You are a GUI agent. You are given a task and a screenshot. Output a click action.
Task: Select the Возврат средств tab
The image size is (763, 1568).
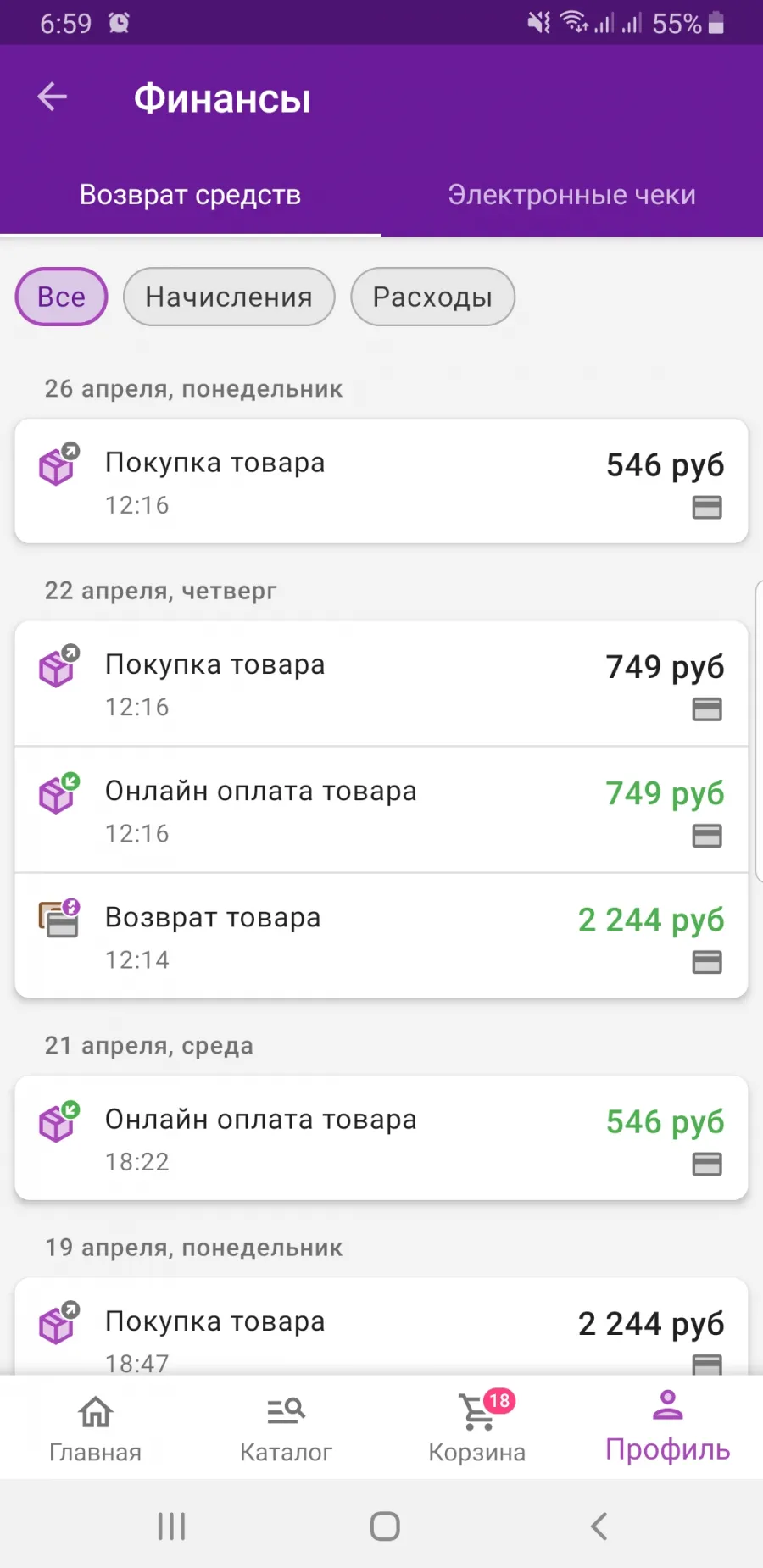coord(191,195)
